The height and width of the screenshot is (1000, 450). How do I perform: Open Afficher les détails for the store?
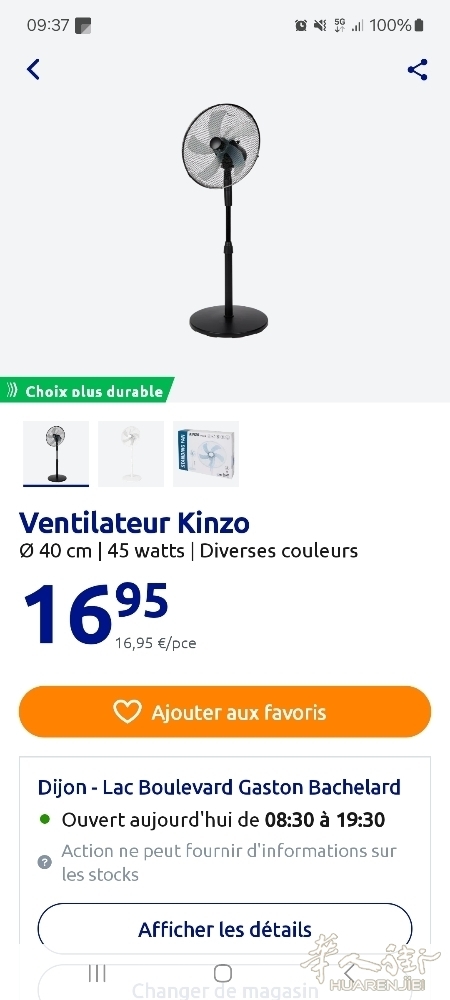[225, 929]
